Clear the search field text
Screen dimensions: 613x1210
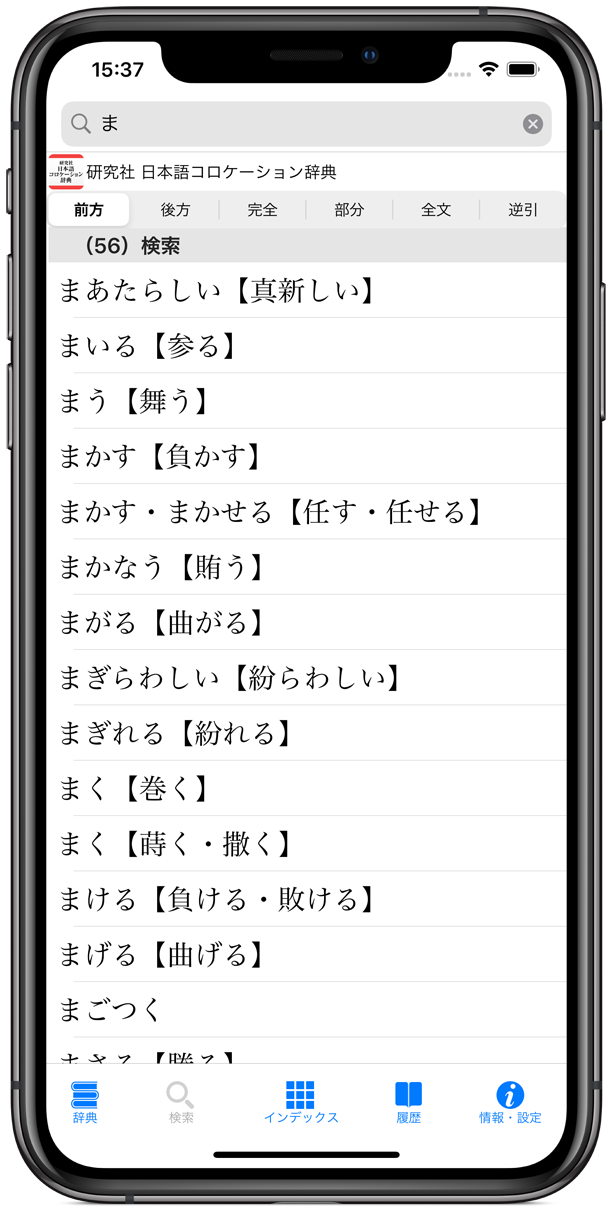(532, 124)
